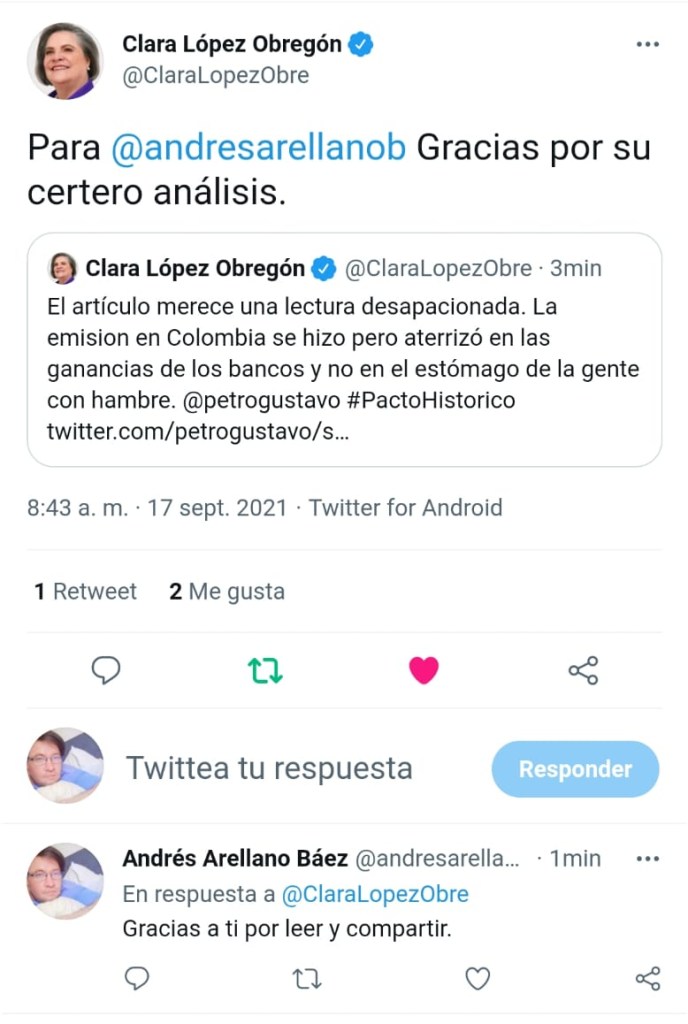Viewport: 688px width, 1024px height.
Task: Comment on Andrés Arellano Báez's reply
Action: point(137,978)
